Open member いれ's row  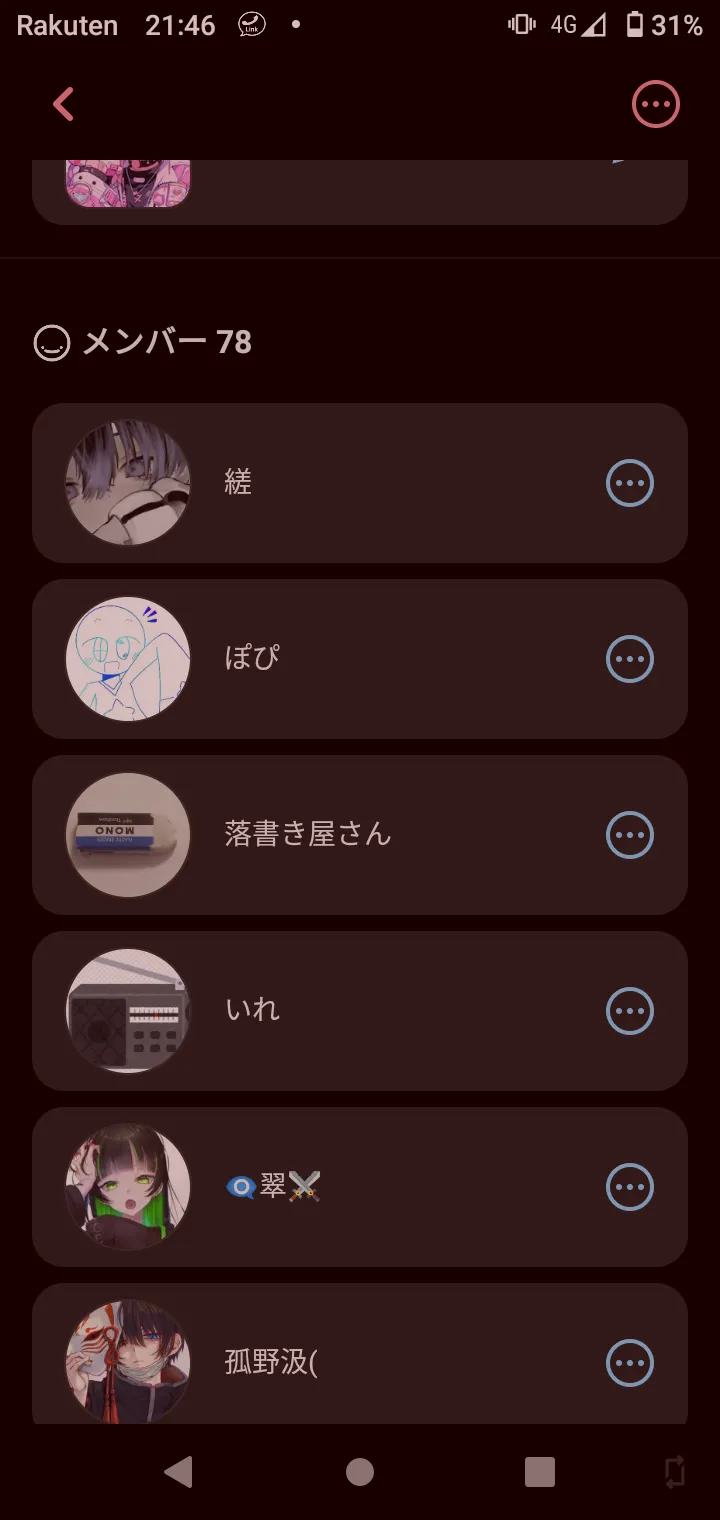coord(360,1011)
